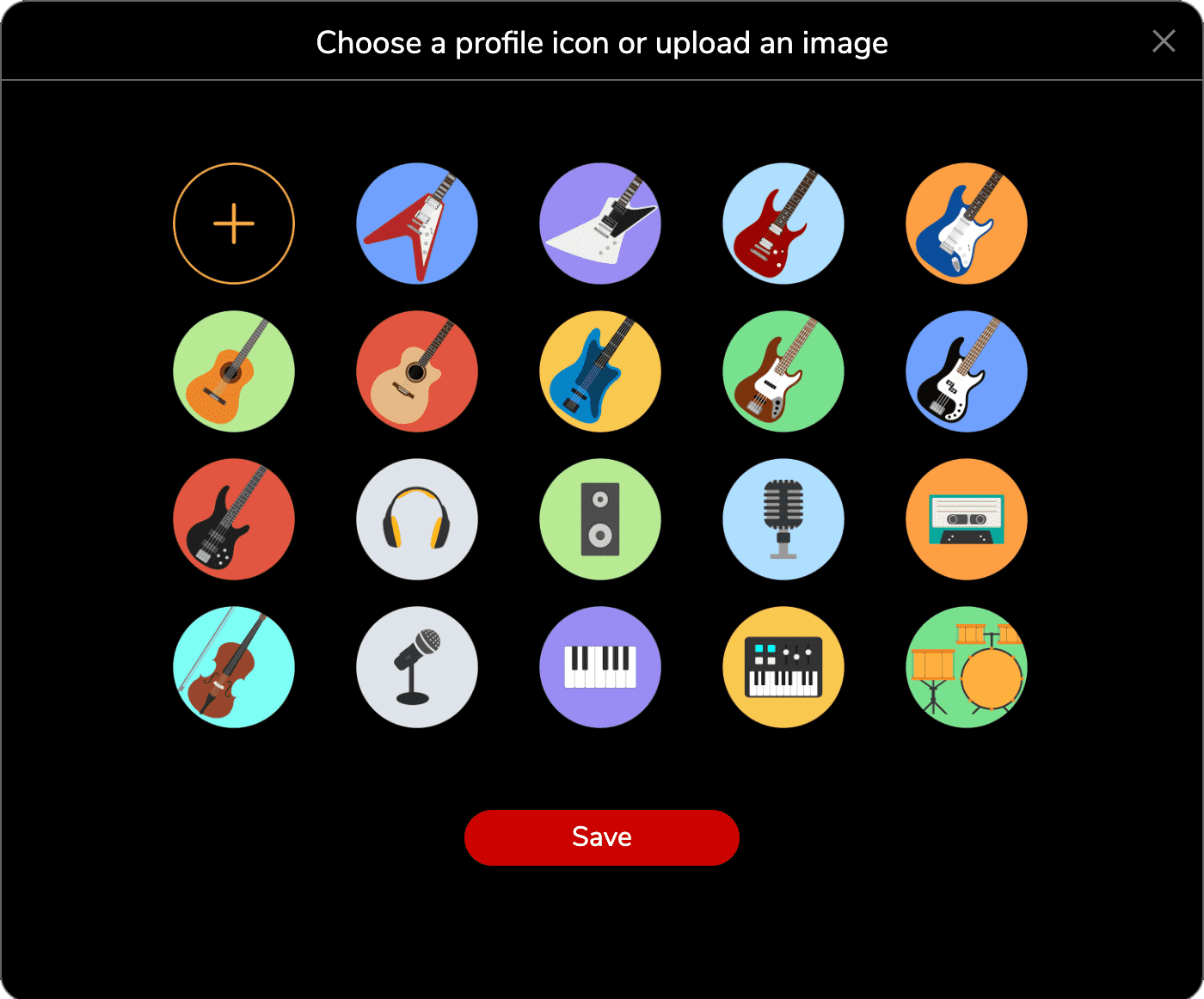
Task: Choose the drum kit icon
Action: click(x=967, y=667)
